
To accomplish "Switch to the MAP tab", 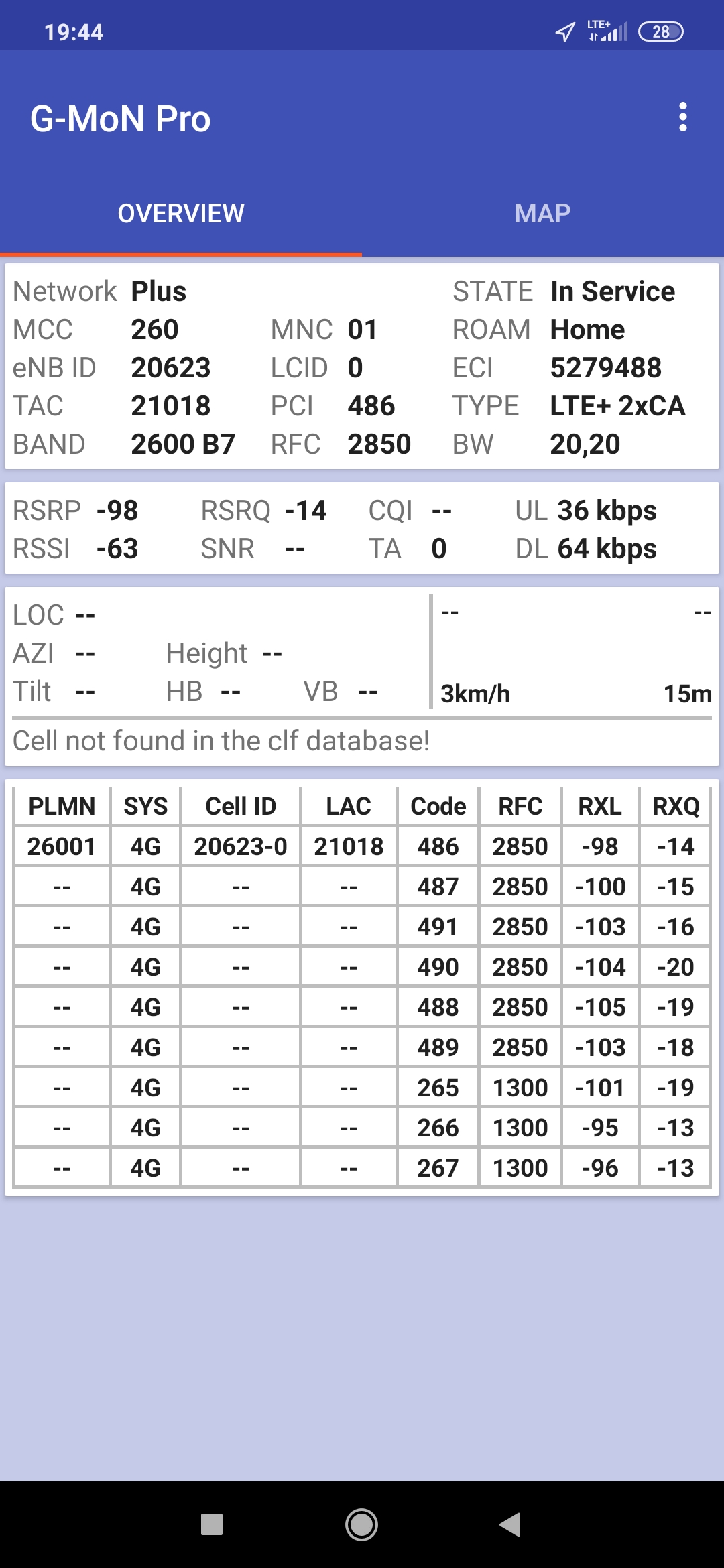I will 542,214.
